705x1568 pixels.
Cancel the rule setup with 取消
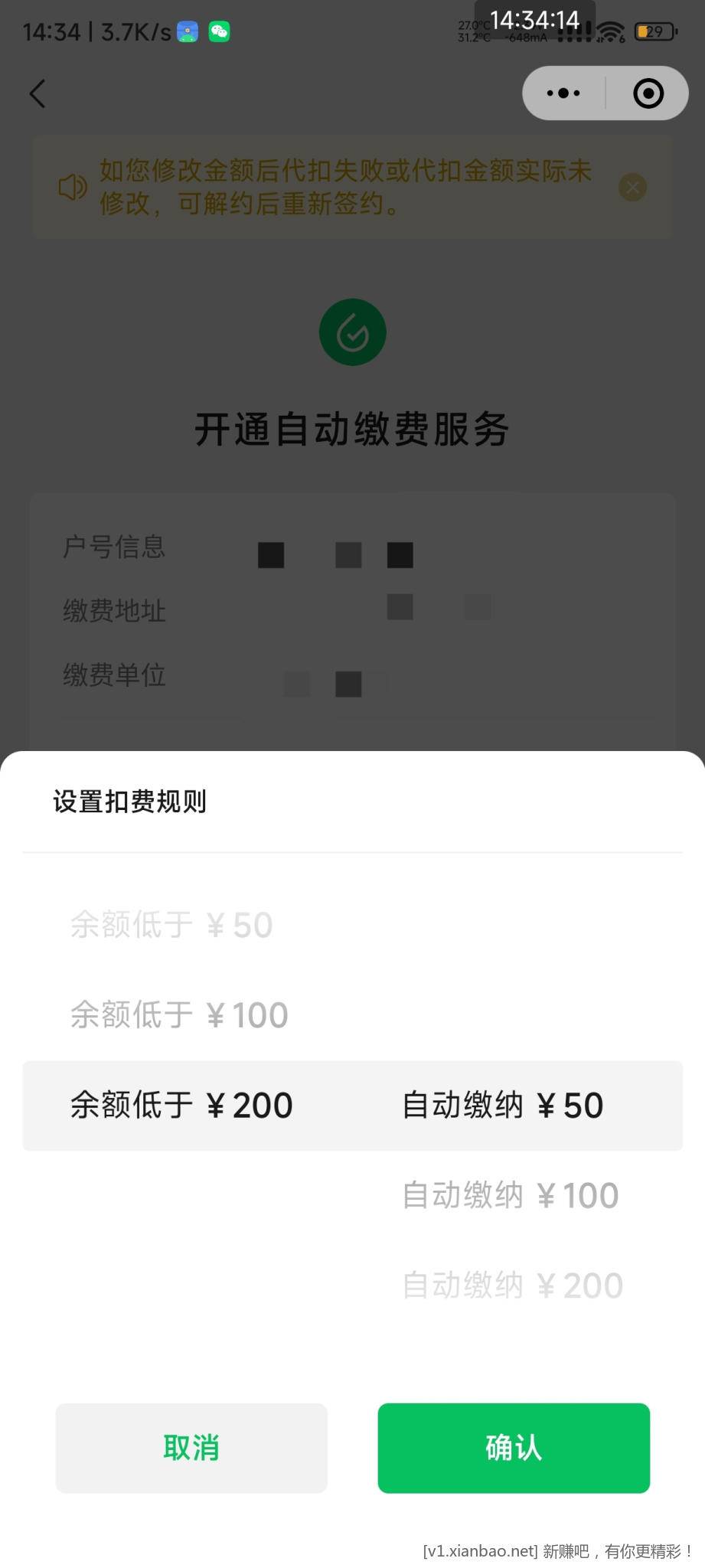tap(191, 1447)
